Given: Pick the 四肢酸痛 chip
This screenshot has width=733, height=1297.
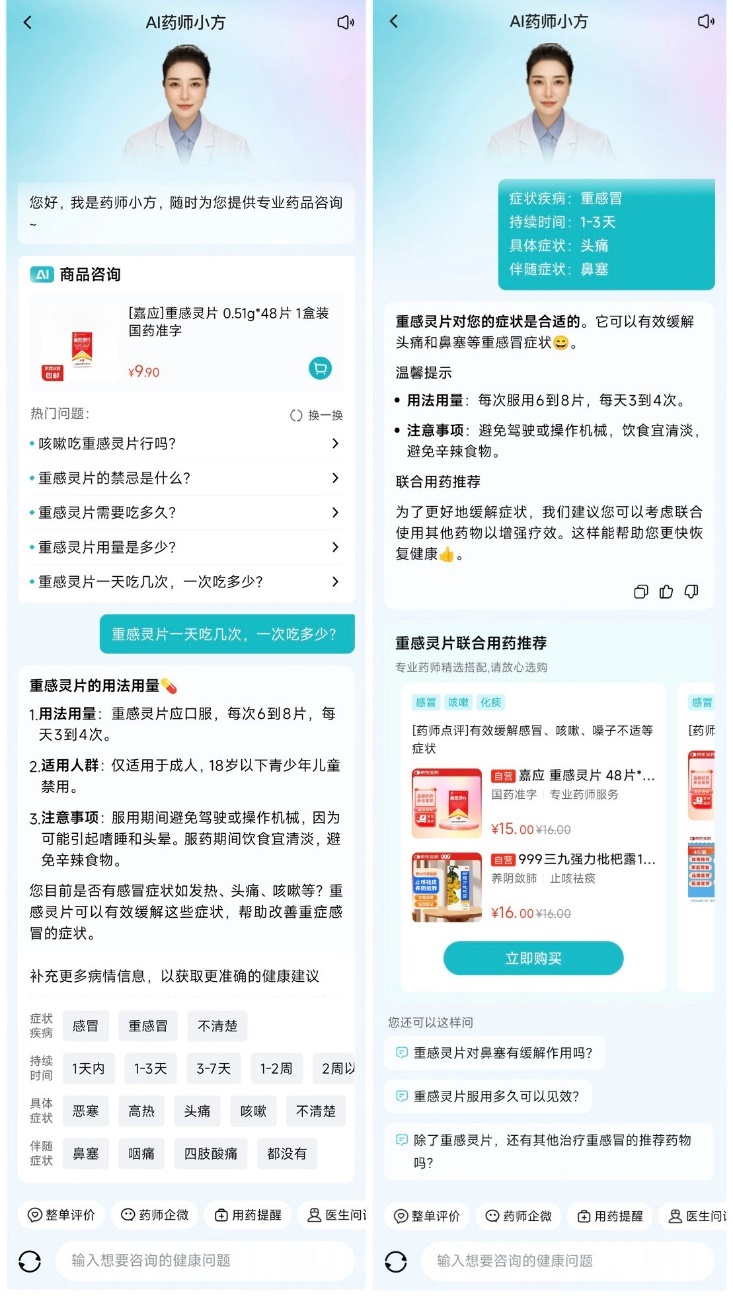Looking at the screenshot, I should coord(210,1153).
